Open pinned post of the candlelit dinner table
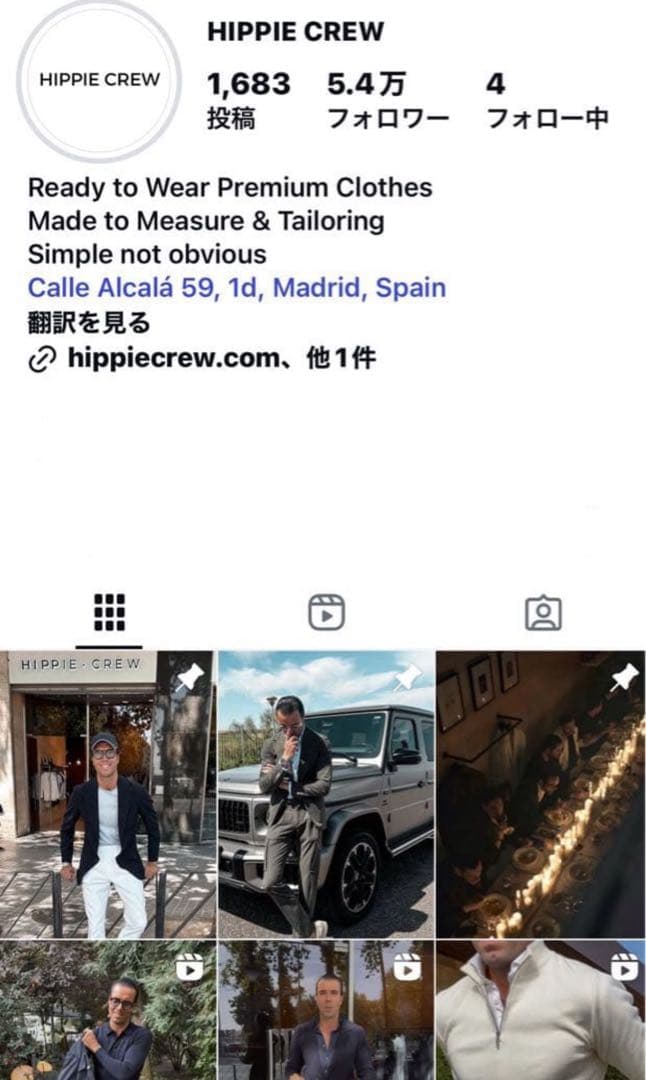This screenshot has height=1080, width=646. point(541,794)
